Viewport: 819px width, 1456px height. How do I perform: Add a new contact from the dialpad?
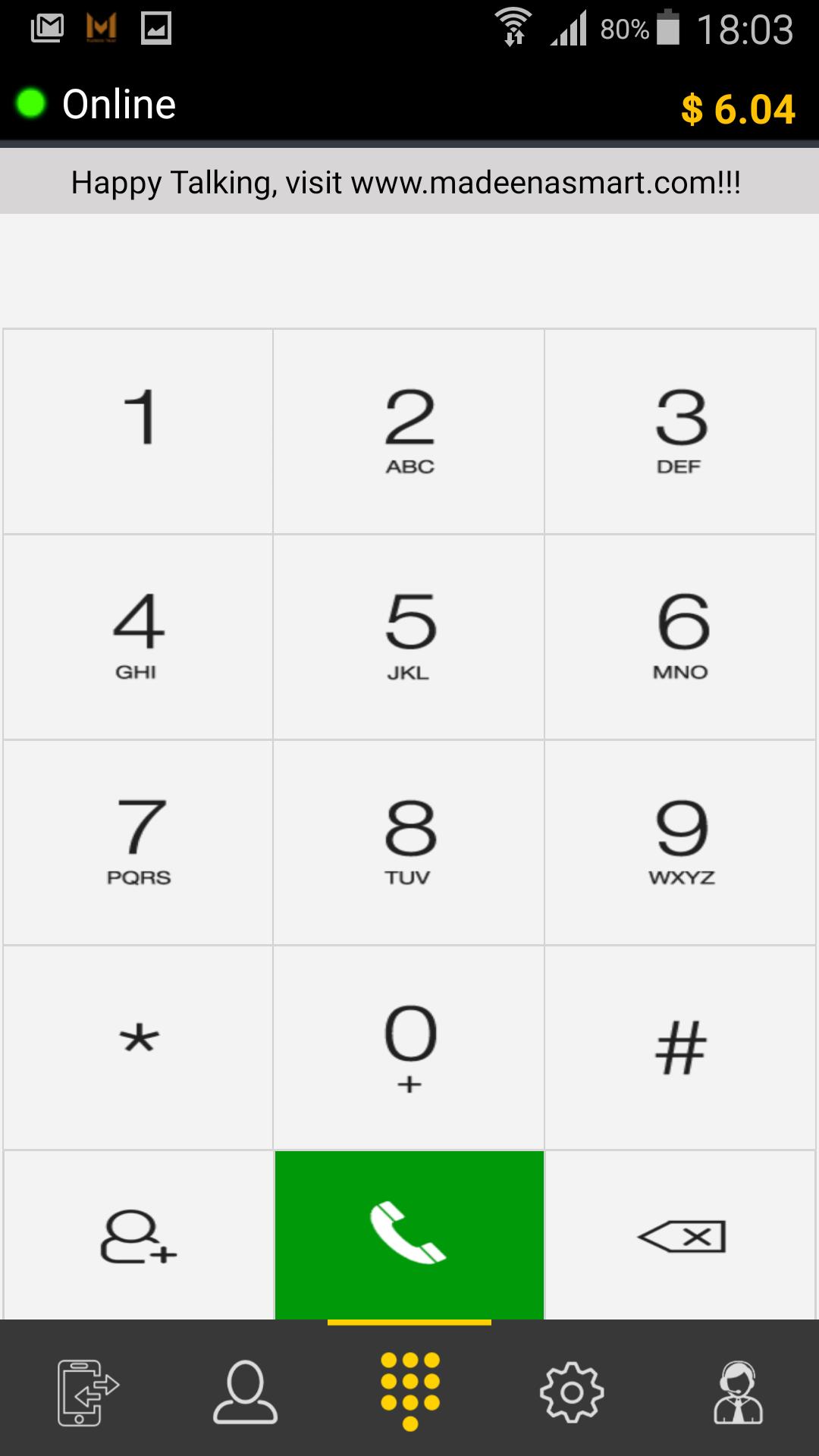click(x=138, y=1236)
